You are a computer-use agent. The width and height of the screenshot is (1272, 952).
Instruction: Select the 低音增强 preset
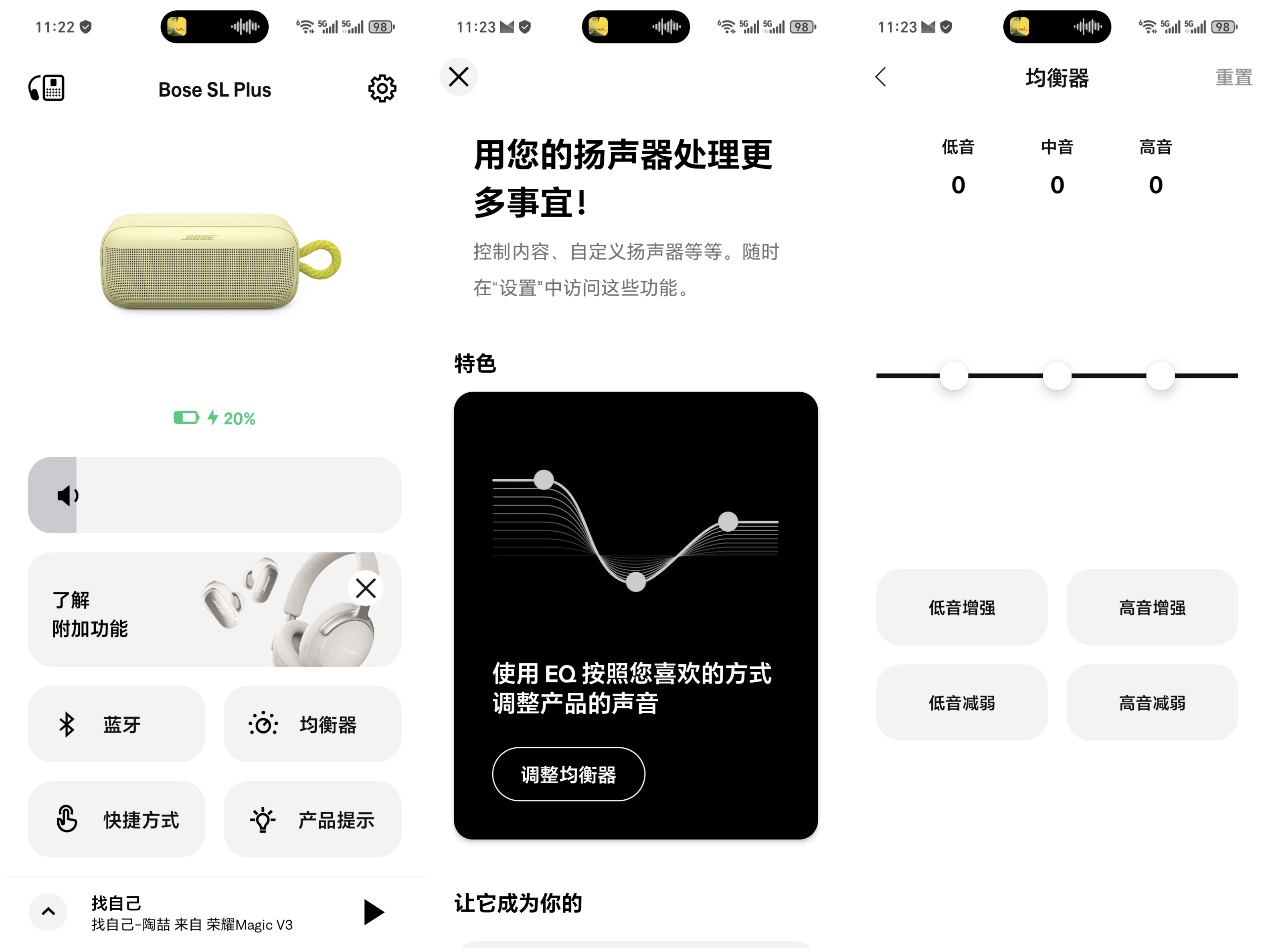tap(961, 607)
